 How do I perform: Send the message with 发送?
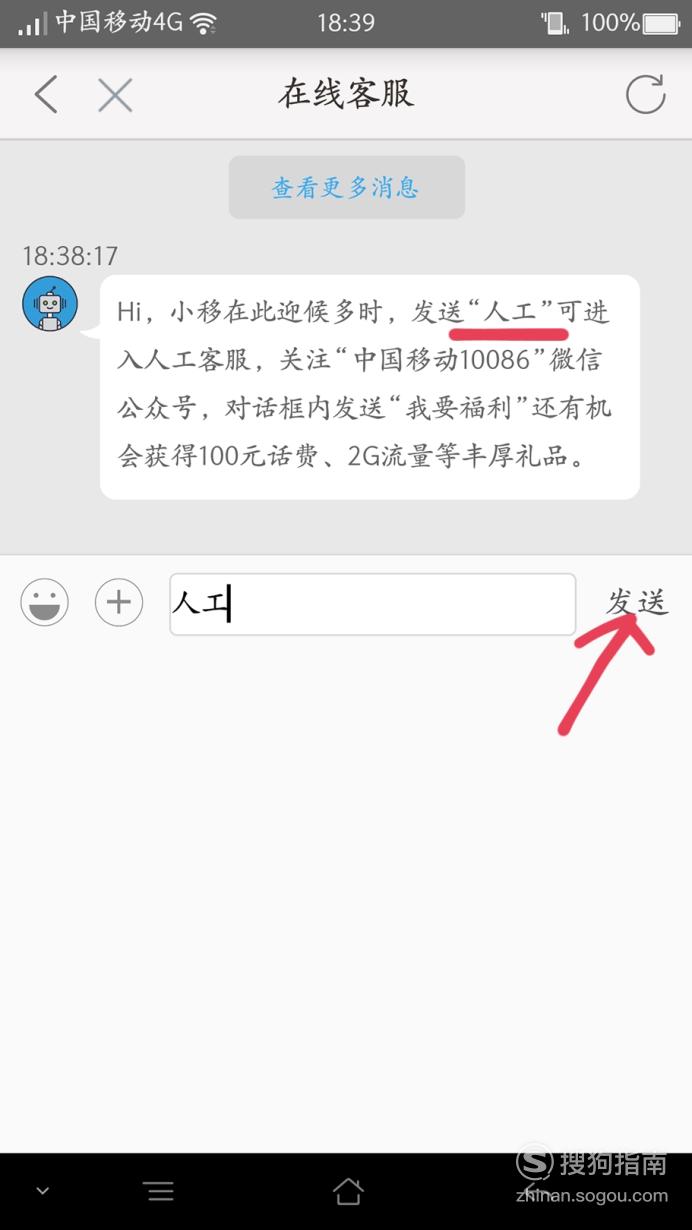click(636, 602)
